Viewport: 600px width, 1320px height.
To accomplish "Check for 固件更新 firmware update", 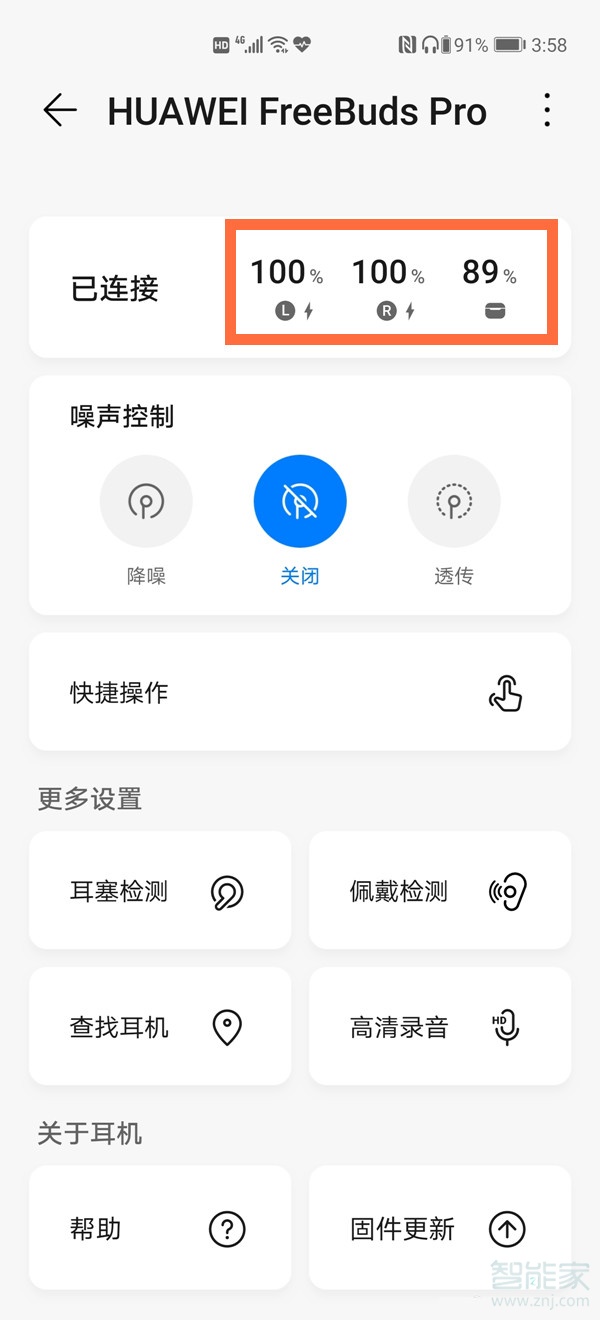I will (x=440, y=1228).
